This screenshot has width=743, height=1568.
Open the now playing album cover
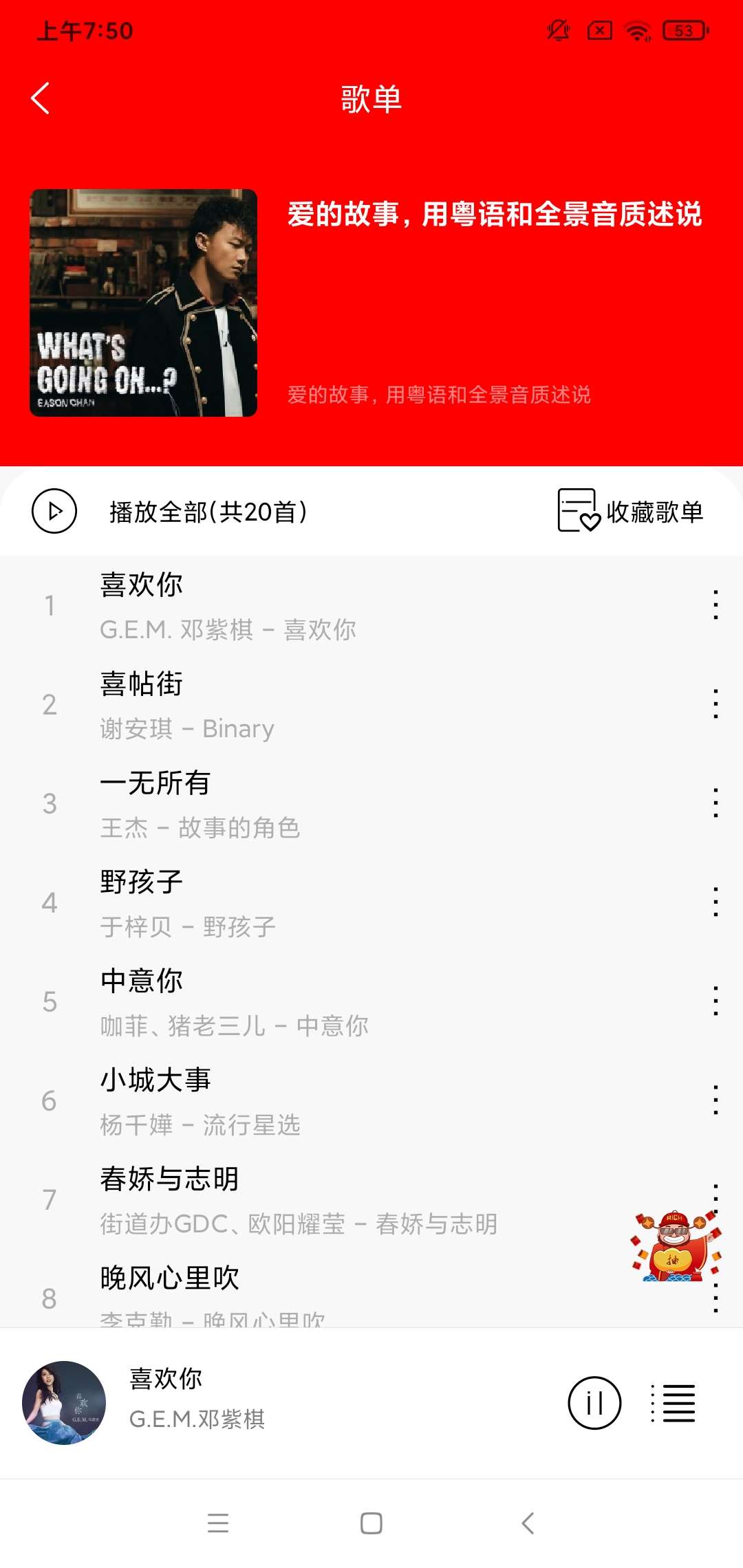[64, 1403]
